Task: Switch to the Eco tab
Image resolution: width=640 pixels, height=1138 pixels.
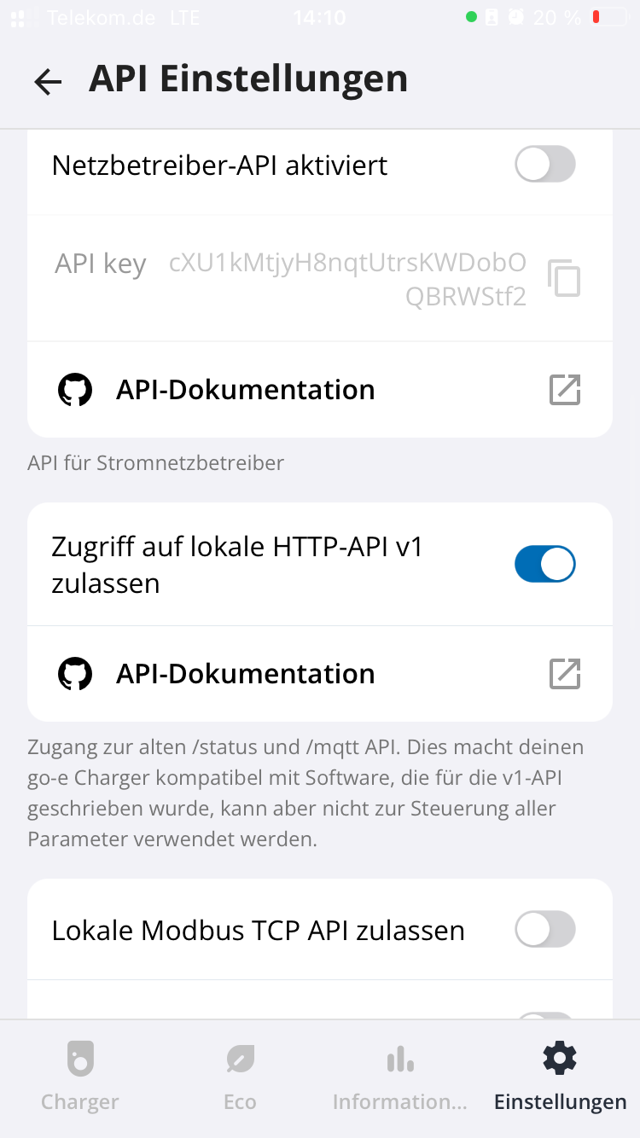Action: [240, 1076]
